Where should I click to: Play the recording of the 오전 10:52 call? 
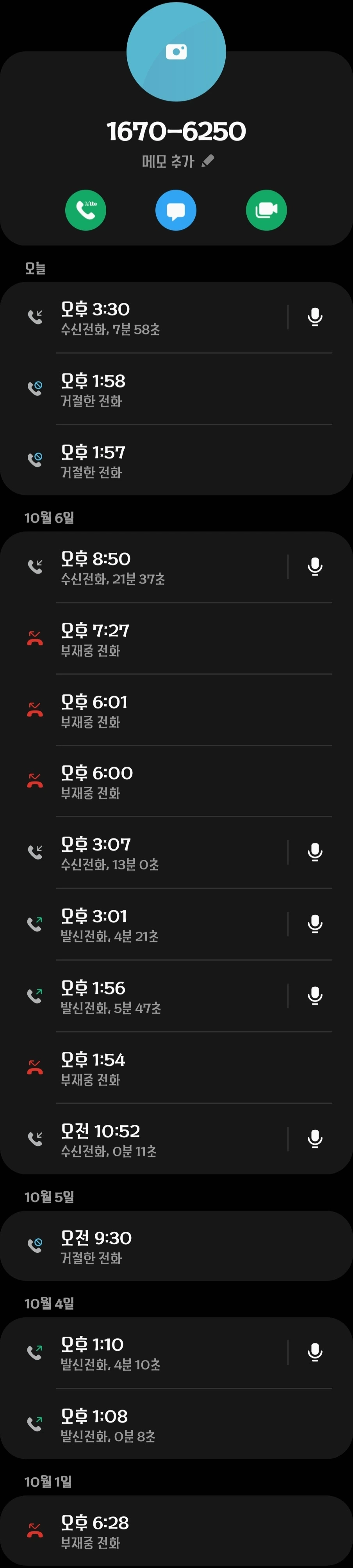click(x=315, y=1139)
